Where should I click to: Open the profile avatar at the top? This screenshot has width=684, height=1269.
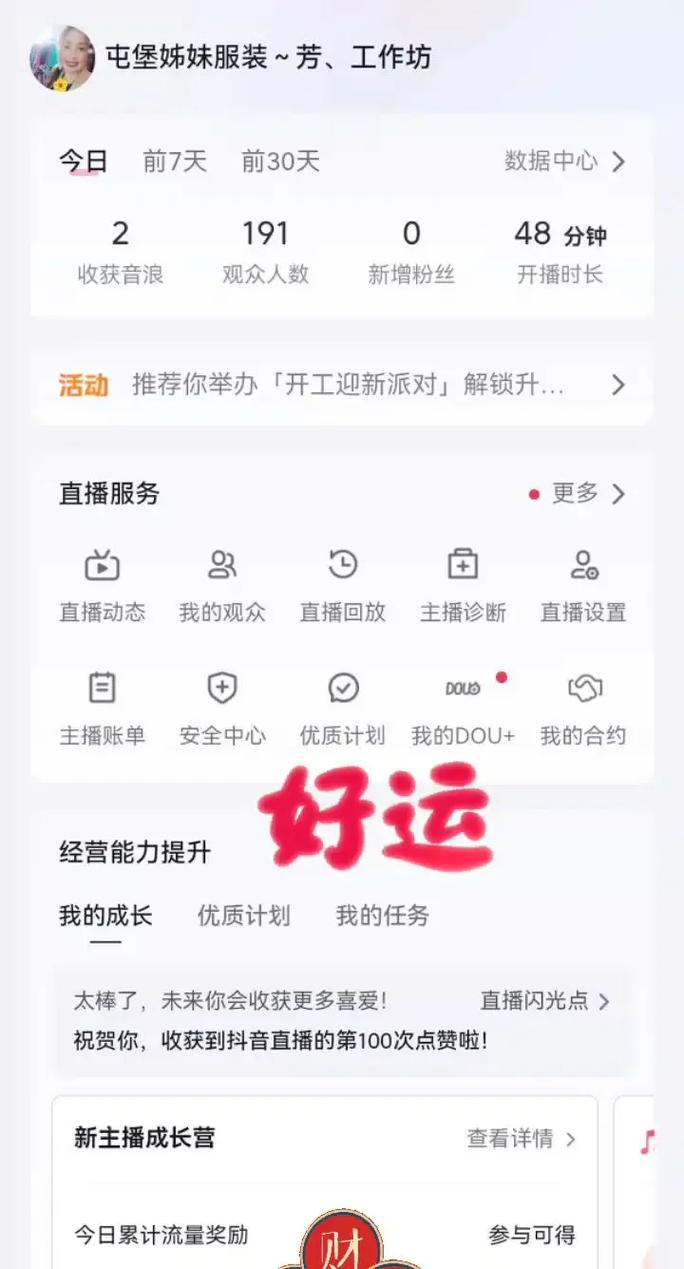click(x=62, y=58)
